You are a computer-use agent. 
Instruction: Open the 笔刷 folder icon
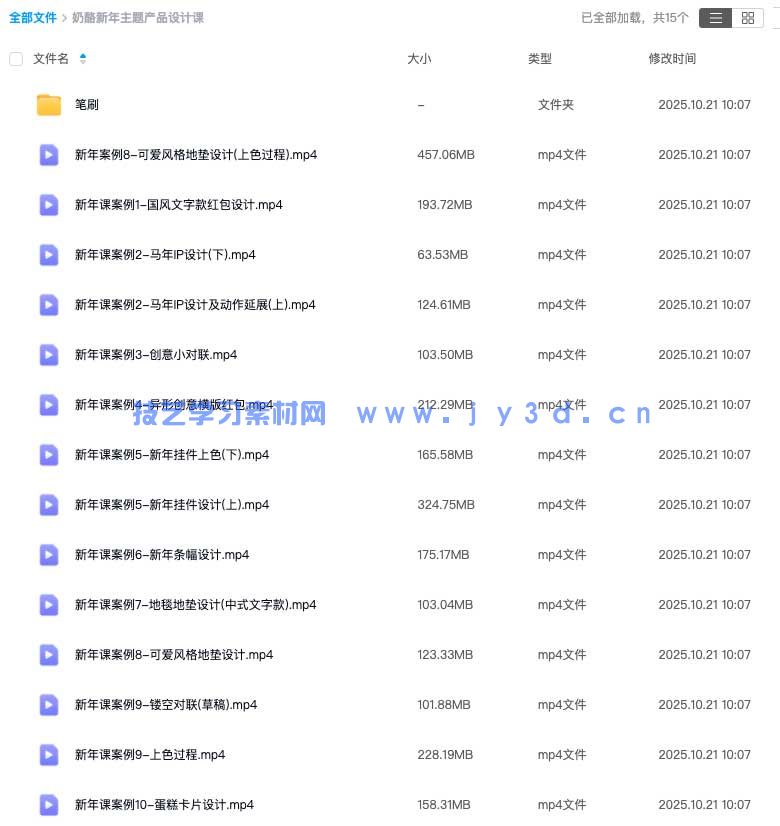pos(49,104)
